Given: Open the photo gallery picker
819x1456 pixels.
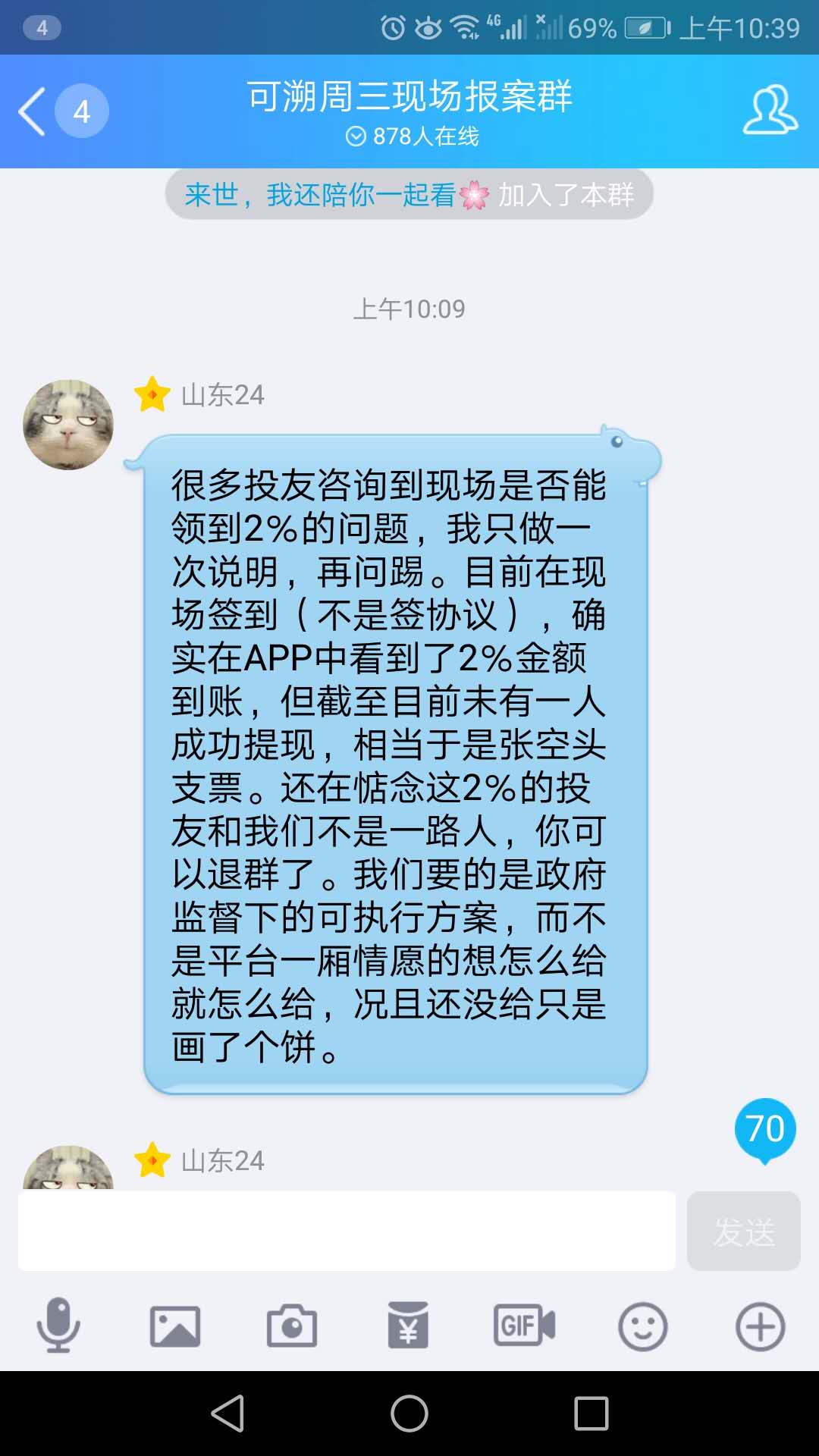Looking at the screenshot, I should pos(175,1326).
